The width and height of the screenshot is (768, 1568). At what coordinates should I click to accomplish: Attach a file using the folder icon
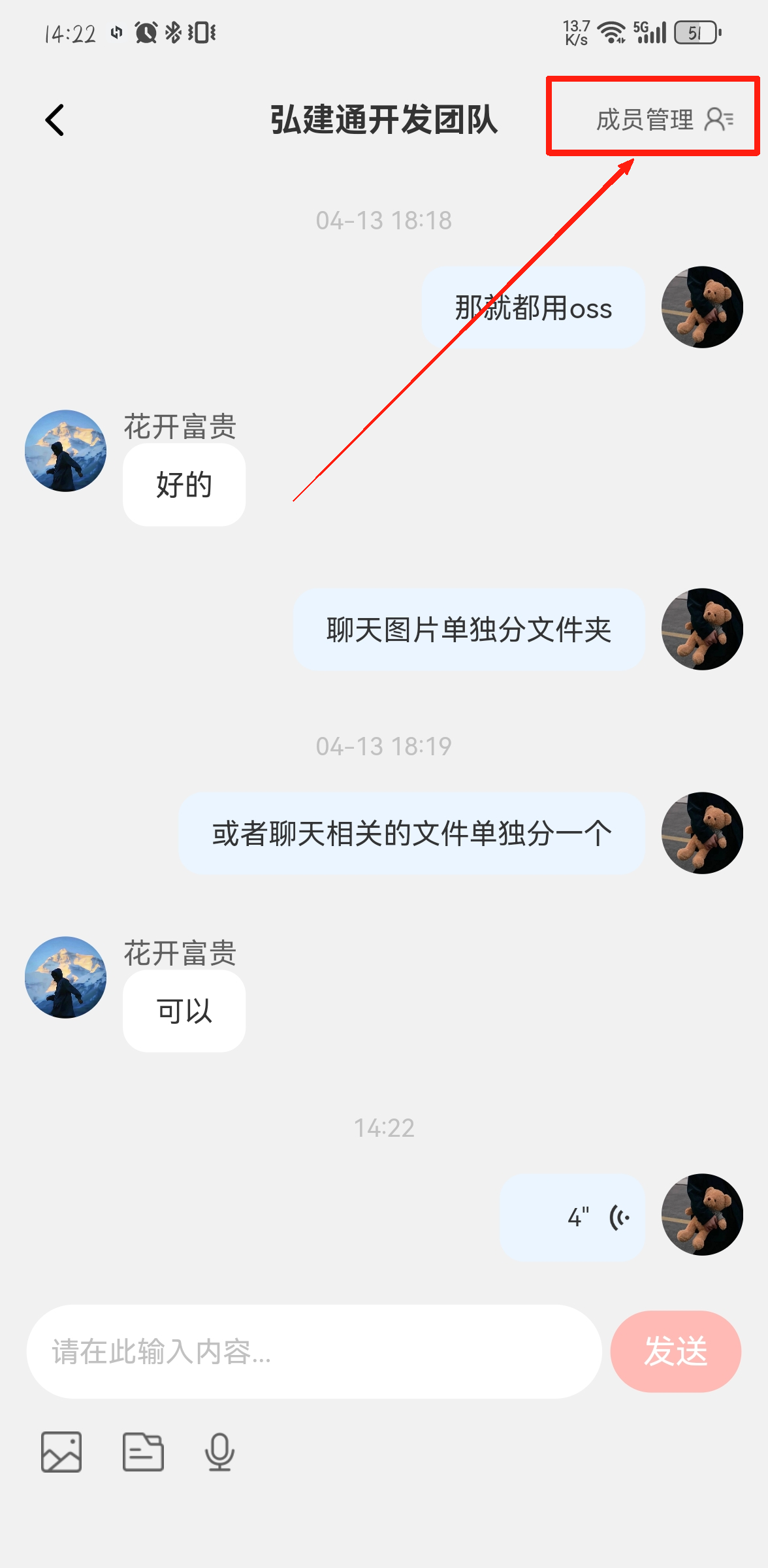(x=143, y=1452)
